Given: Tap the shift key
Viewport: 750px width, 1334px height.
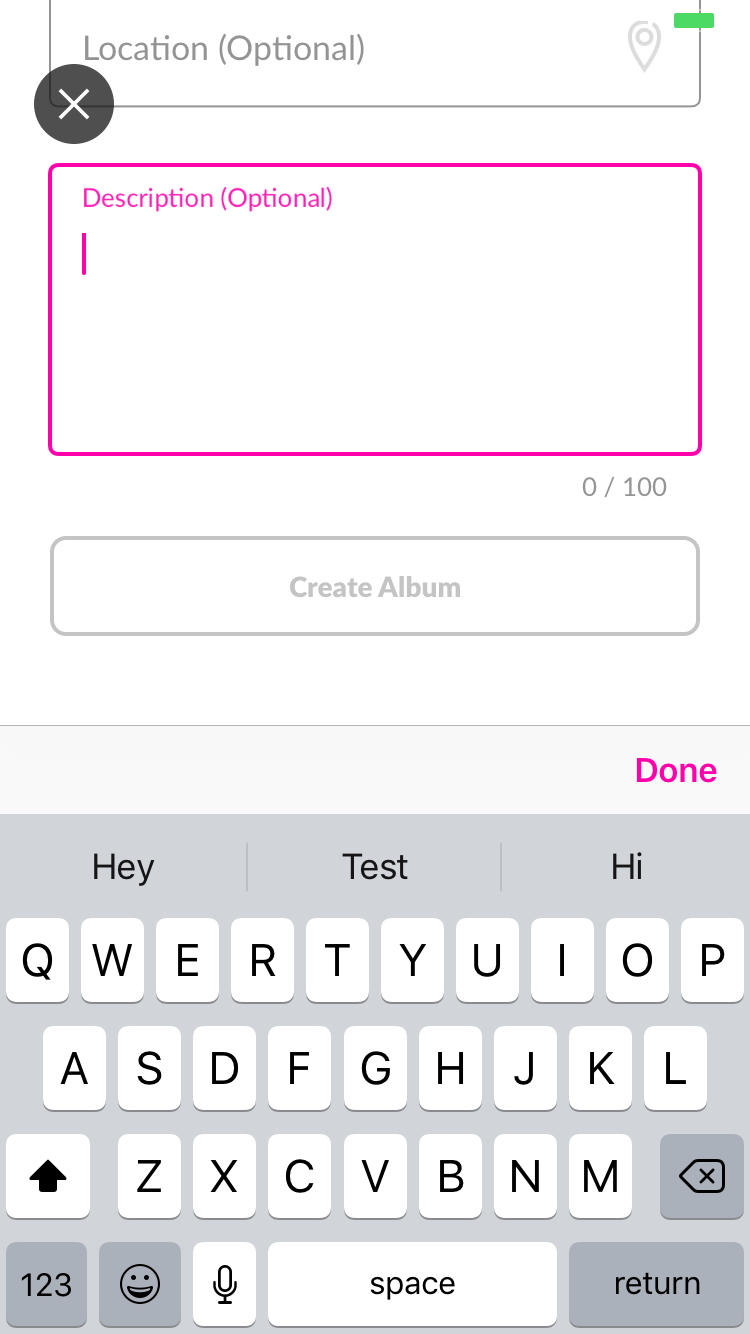Looking at the screenshot, I should [x=48, y=1176].
